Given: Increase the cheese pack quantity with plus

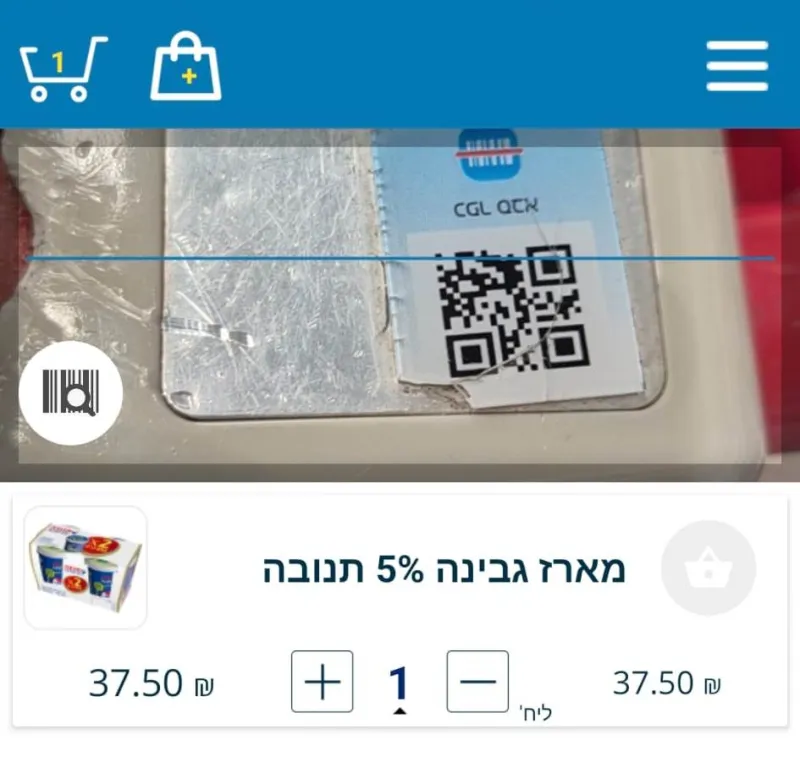Looking at the screenshot, I should pyautogui.click(x=322, y=682).
